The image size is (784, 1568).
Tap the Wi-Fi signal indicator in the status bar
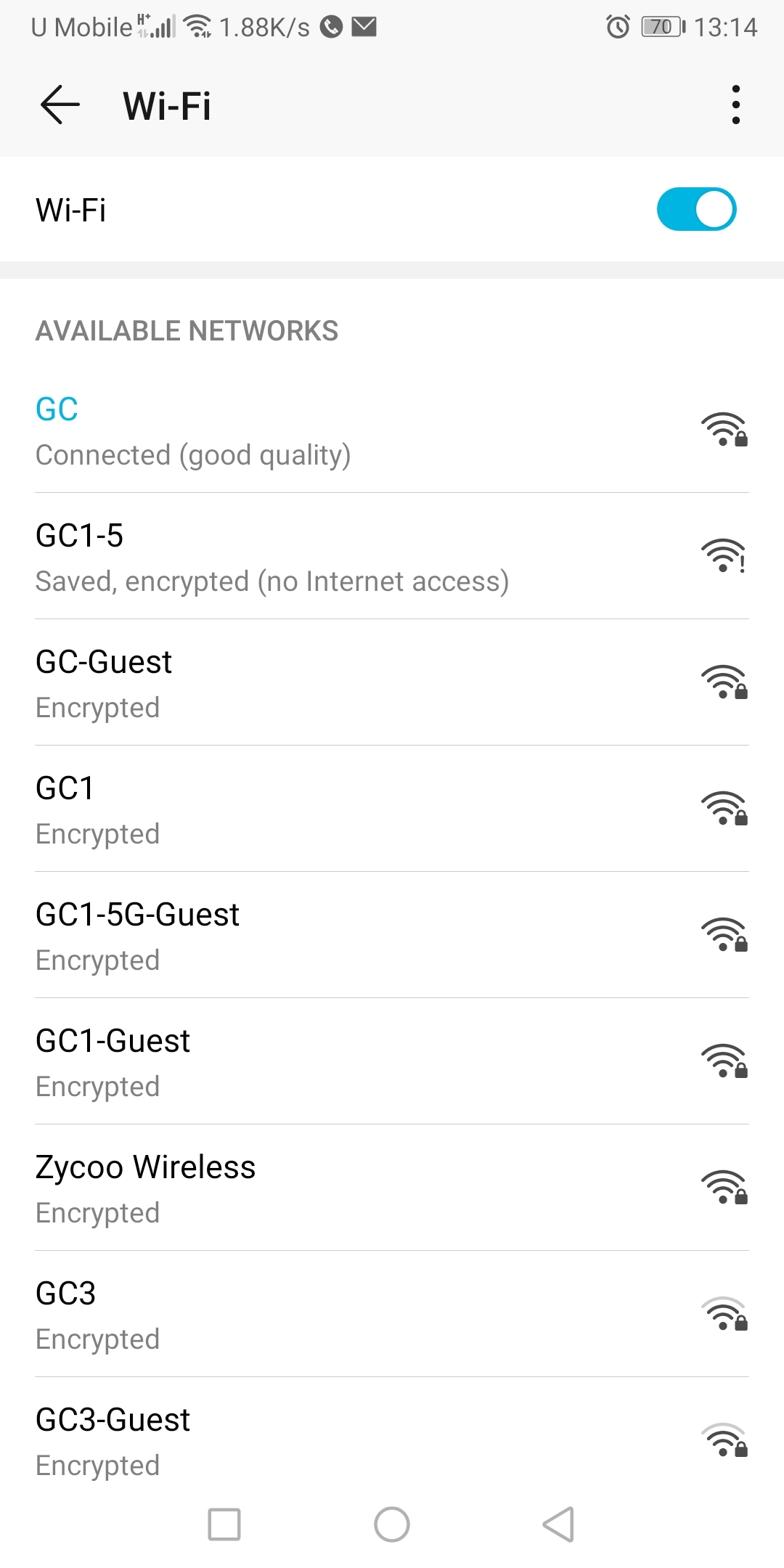197,27
